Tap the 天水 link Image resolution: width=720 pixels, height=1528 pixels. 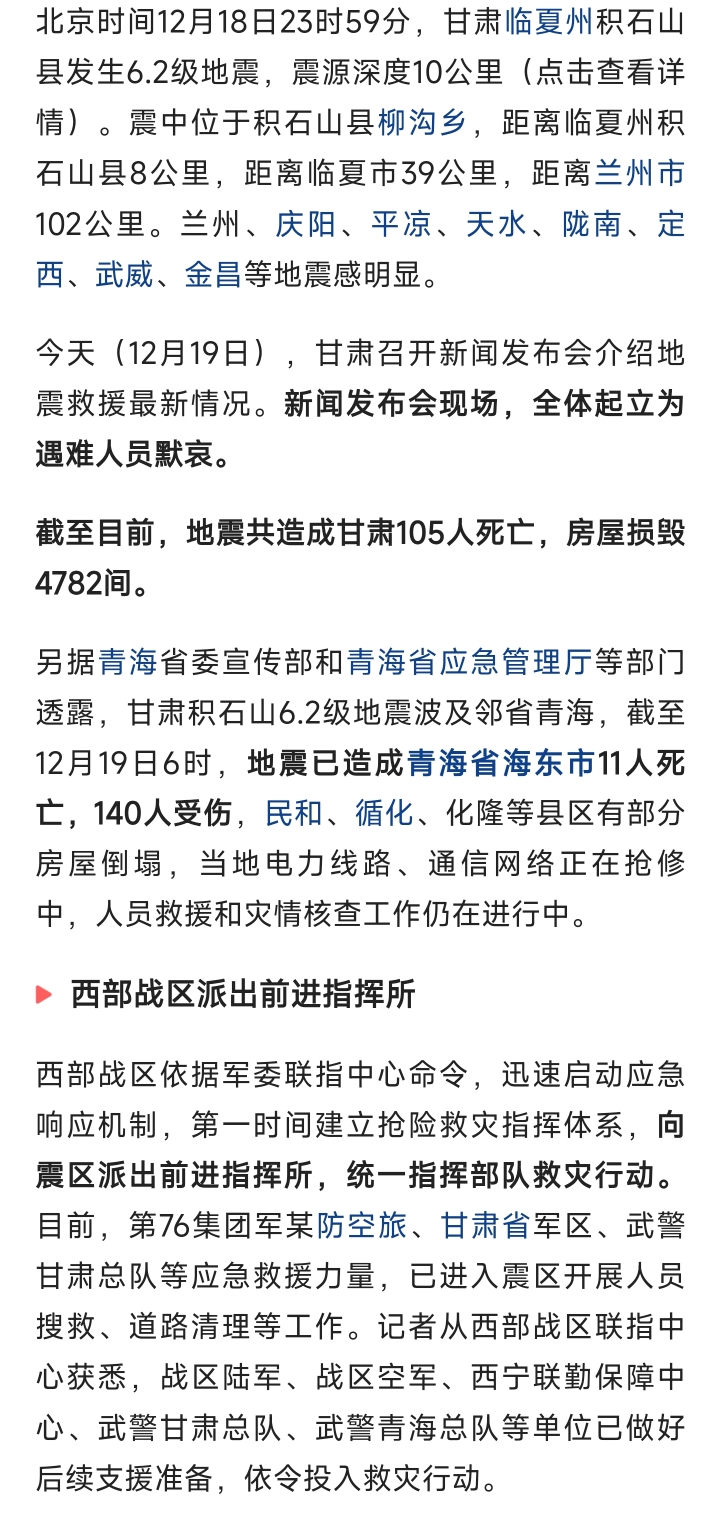496,224
